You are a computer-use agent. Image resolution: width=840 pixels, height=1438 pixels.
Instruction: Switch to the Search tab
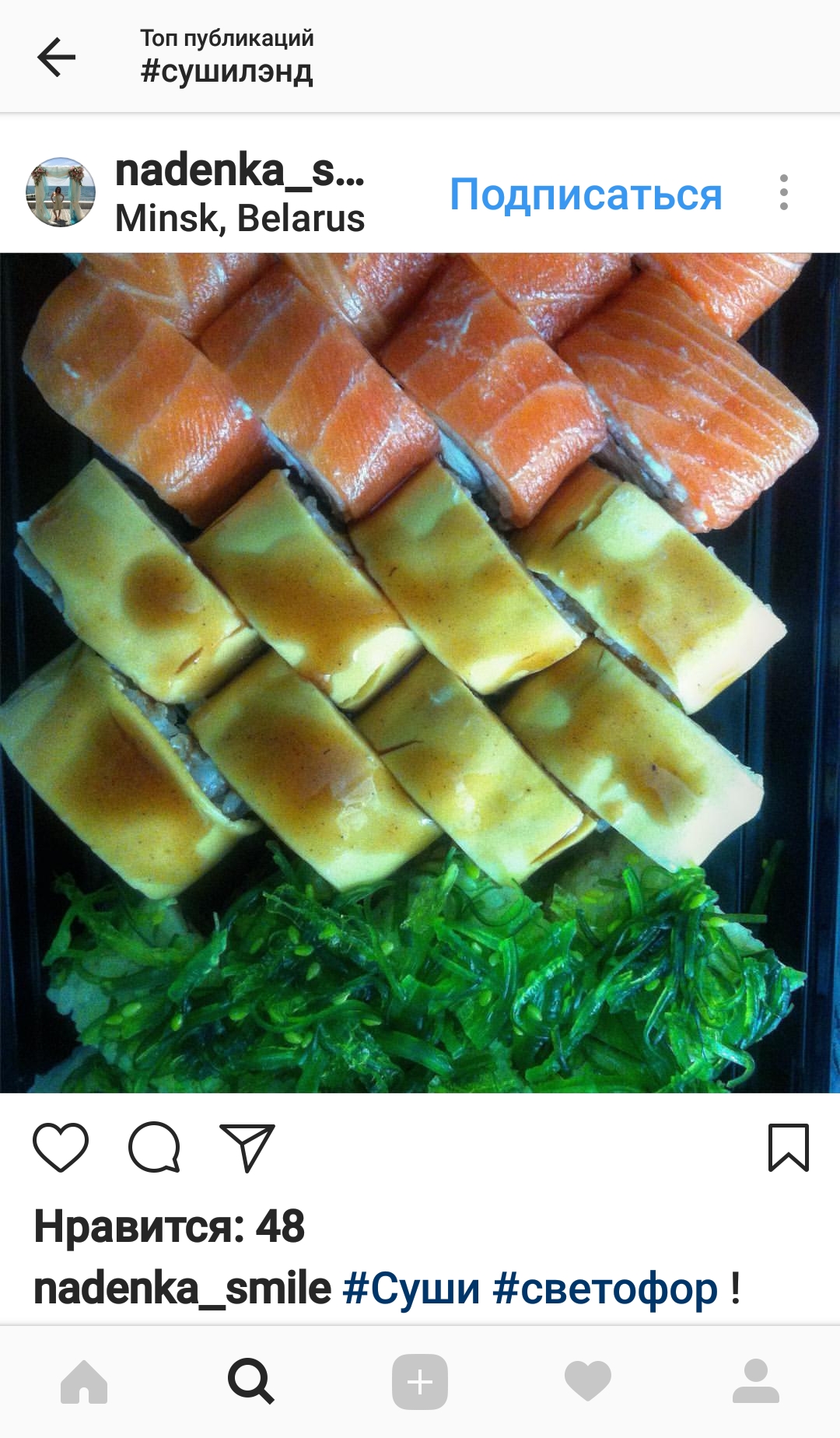point(251,1382)
